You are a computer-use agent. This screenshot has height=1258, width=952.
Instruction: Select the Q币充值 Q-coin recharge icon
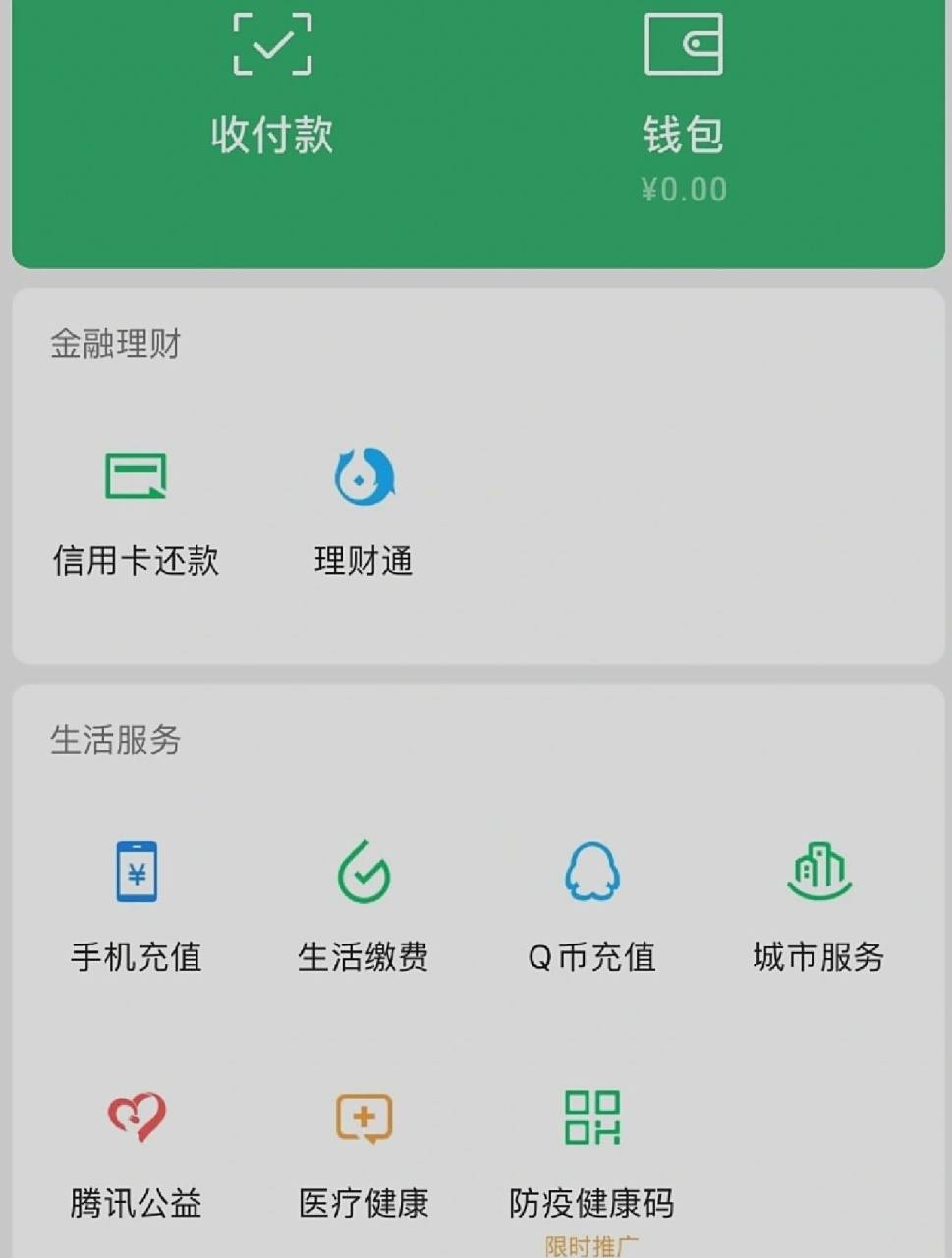click(591, 873)
